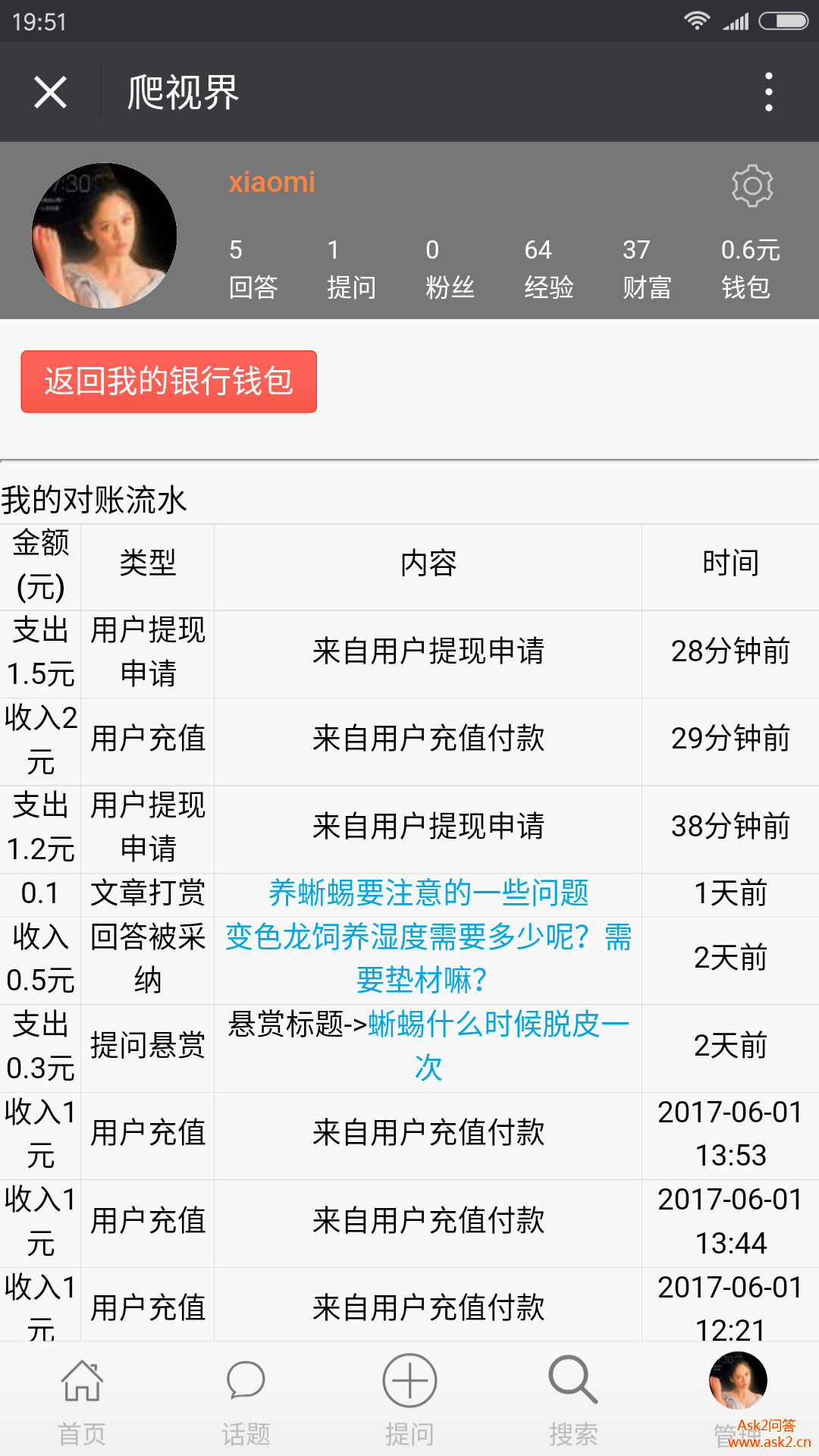This screenshot has height=1456, width=819.
Task: View my 回答 count
Action: (253, 268)
